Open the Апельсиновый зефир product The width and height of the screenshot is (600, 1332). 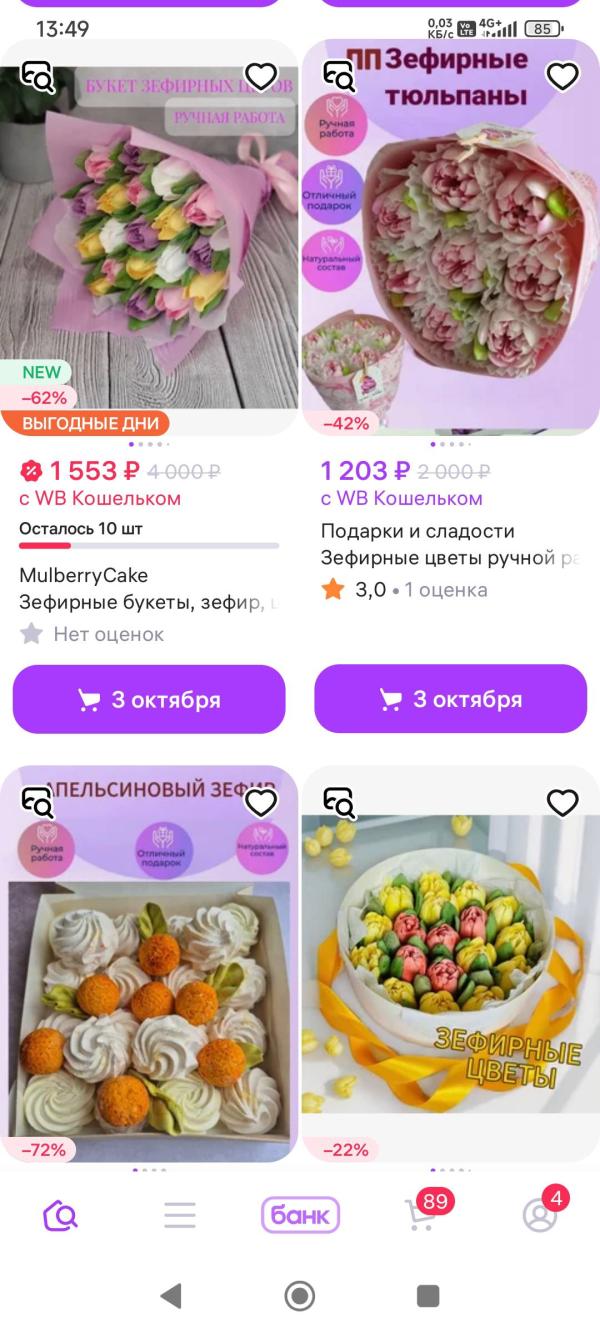tap(149, 990)
